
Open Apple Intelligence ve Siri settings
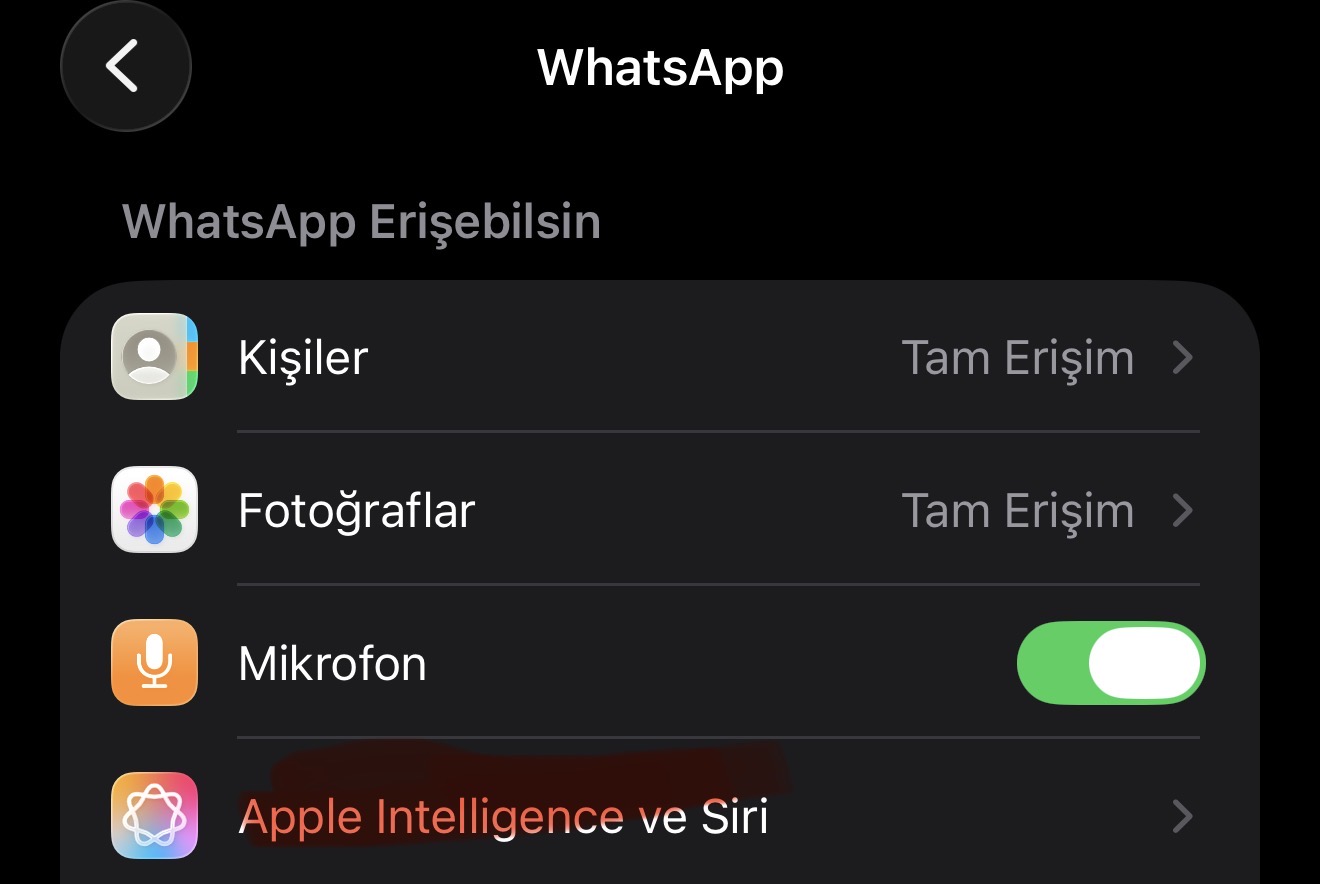(660, 817)
